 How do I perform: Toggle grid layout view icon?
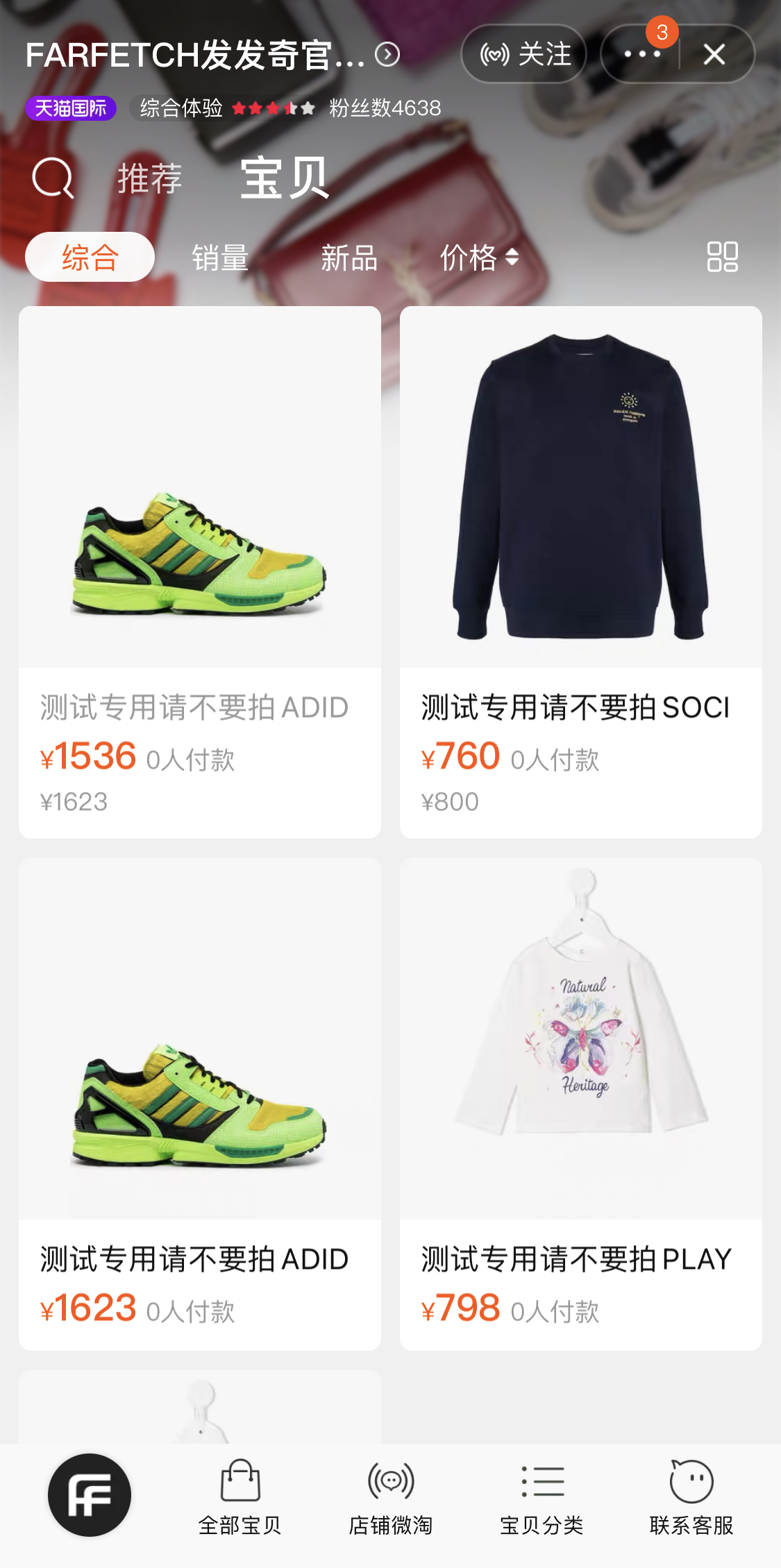(x=722, y=257)
